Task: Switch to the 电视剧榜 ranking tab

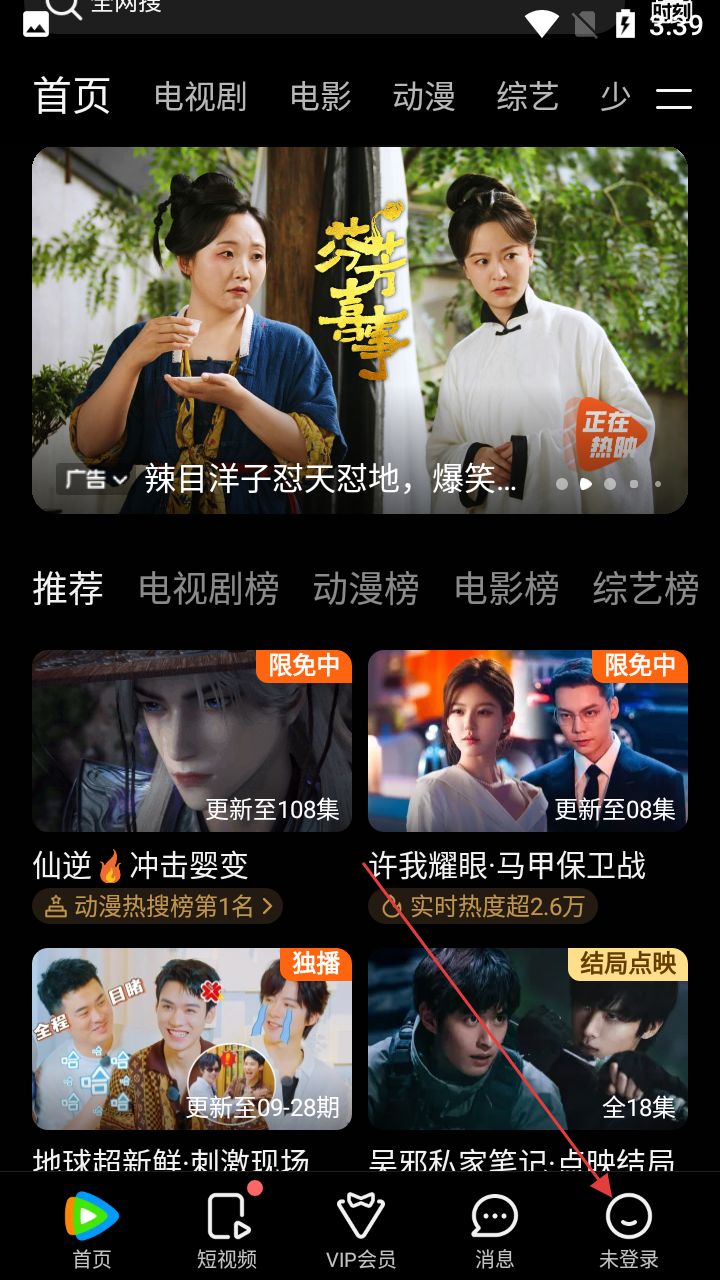Action: pos(208,589)
